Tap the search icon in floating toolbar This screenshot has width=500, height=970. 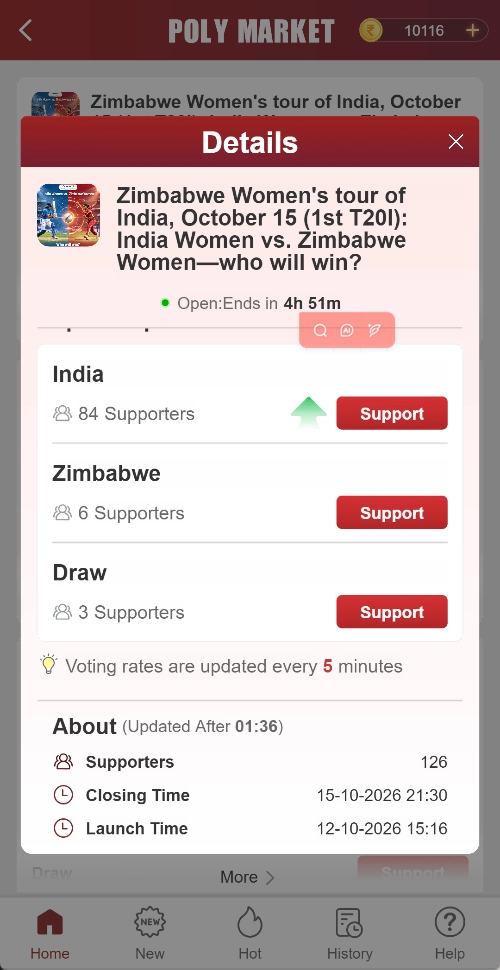click(x=320, y=330)
